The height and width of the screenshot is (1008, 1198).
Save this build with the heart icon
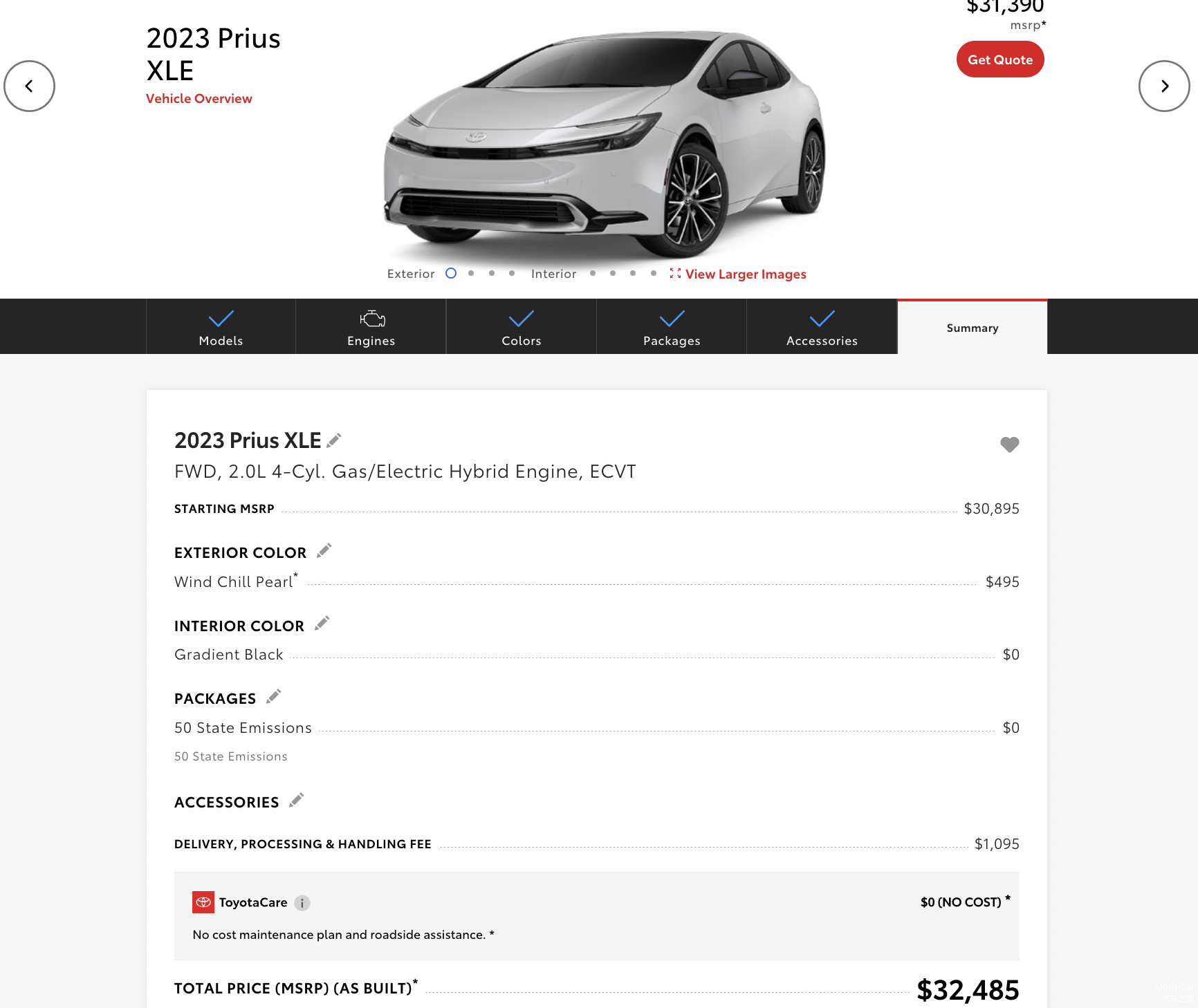1009,445
